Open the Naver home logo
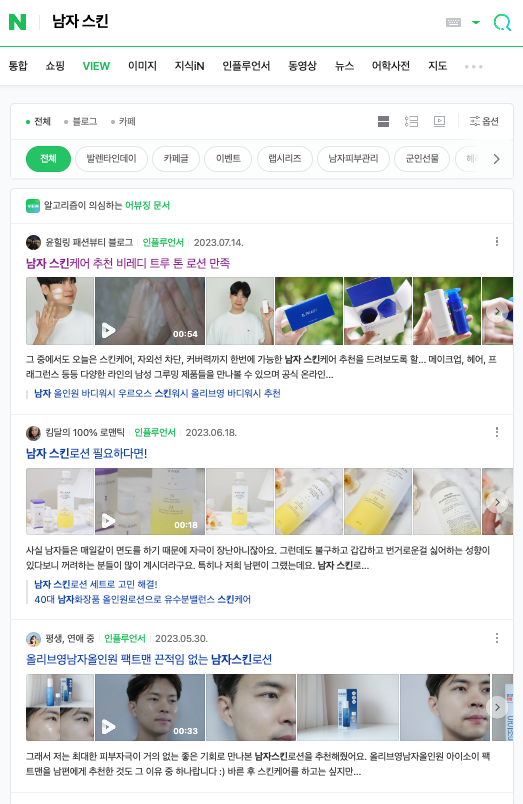This screenshot has height=804, width=523. pos(17,22)
